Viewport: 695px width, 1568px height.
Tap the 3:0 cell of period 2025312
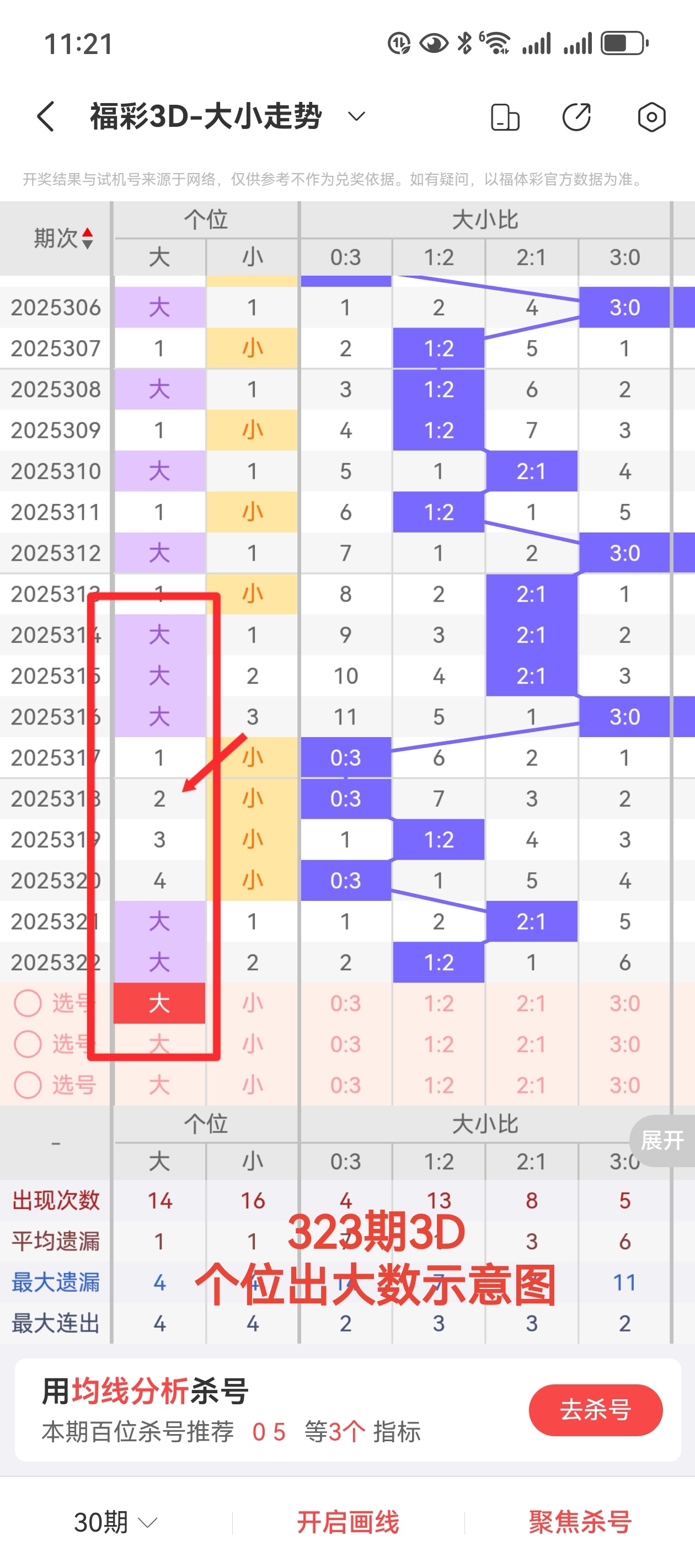624,552
